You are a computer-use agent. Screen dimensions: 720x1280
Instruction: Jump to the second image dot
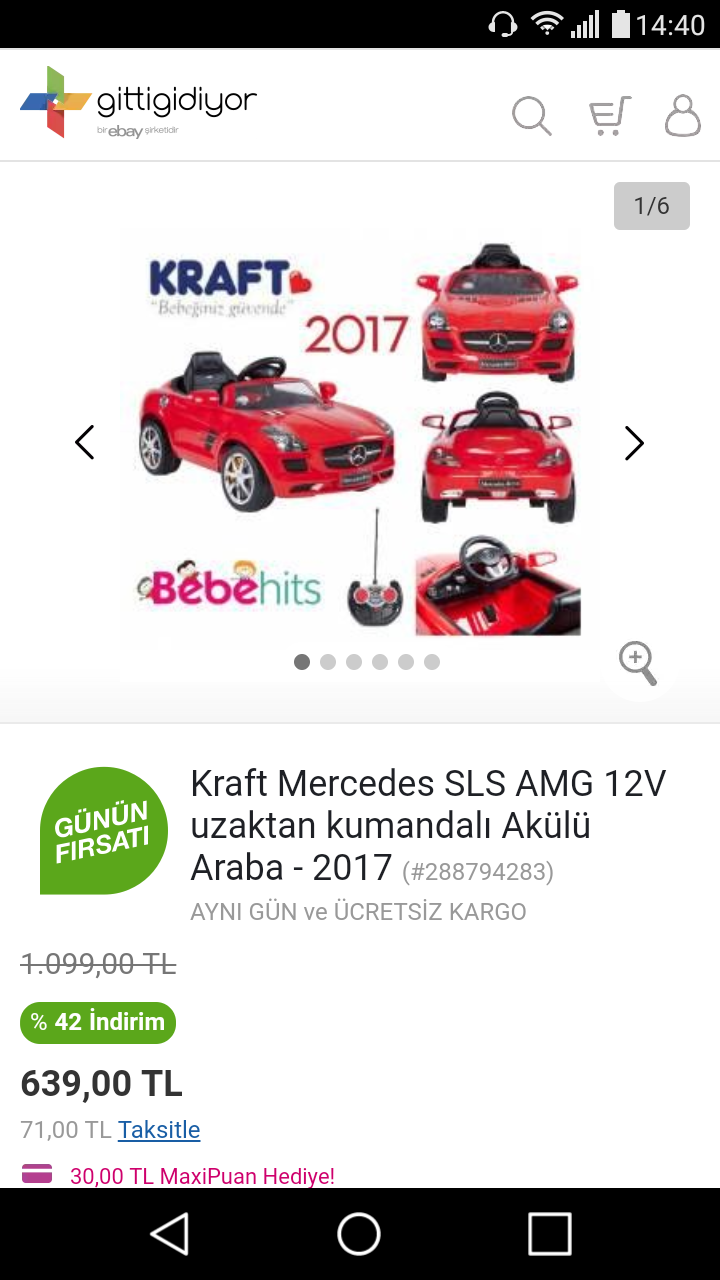pyautogui.click(x=328, y=662)
